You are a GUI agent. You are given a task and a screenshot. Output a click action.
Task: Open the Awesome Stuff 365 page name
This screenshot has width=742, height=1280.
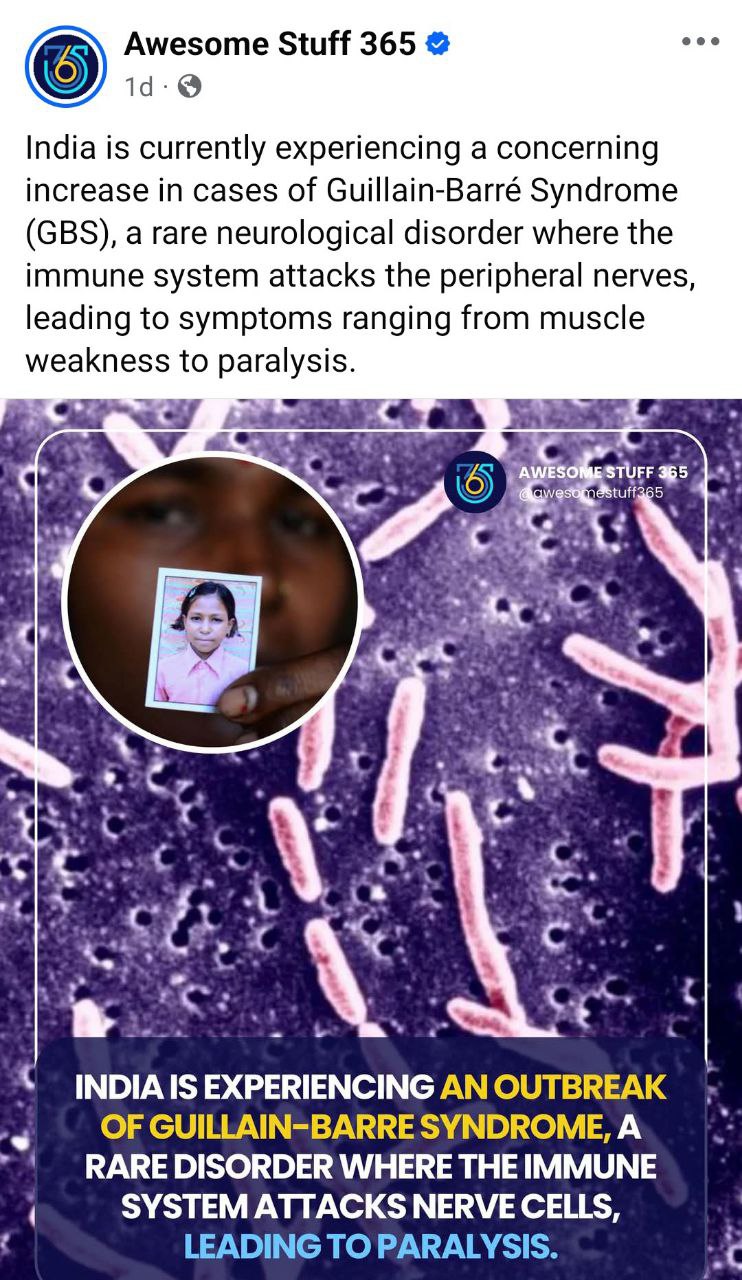pyautogui.click(x=269, y=44)
